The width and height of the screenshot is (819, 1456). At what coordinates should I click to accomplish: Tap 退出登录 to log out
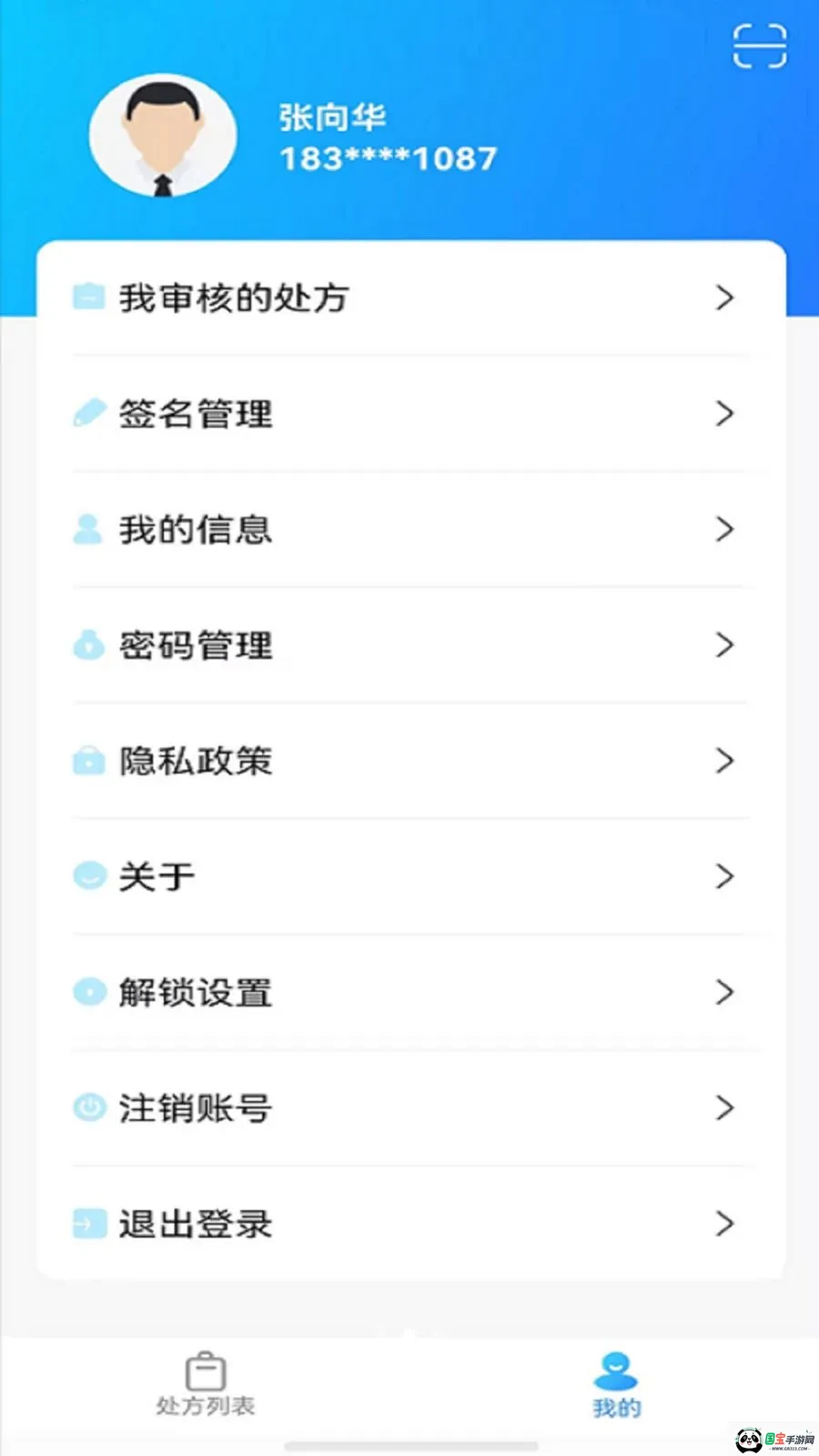tap(410, 1223)
